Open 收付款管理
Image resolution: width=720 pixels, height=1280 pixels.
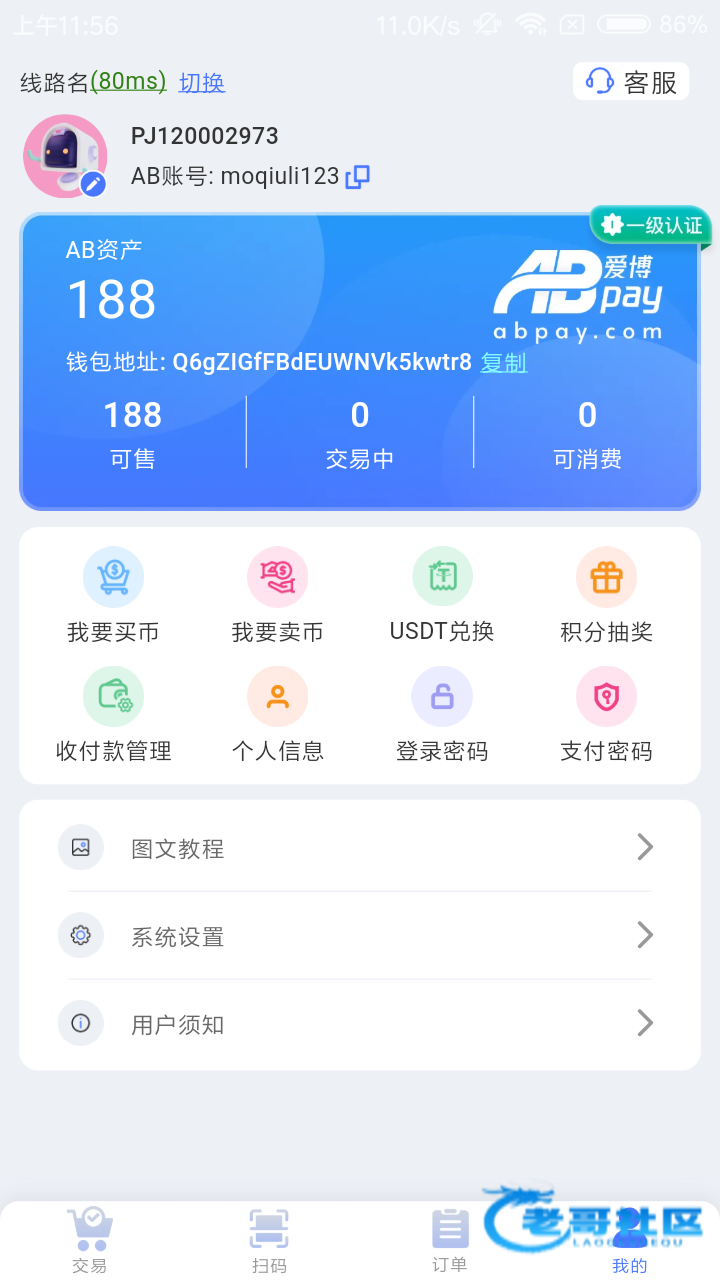[x=113, y=715]
